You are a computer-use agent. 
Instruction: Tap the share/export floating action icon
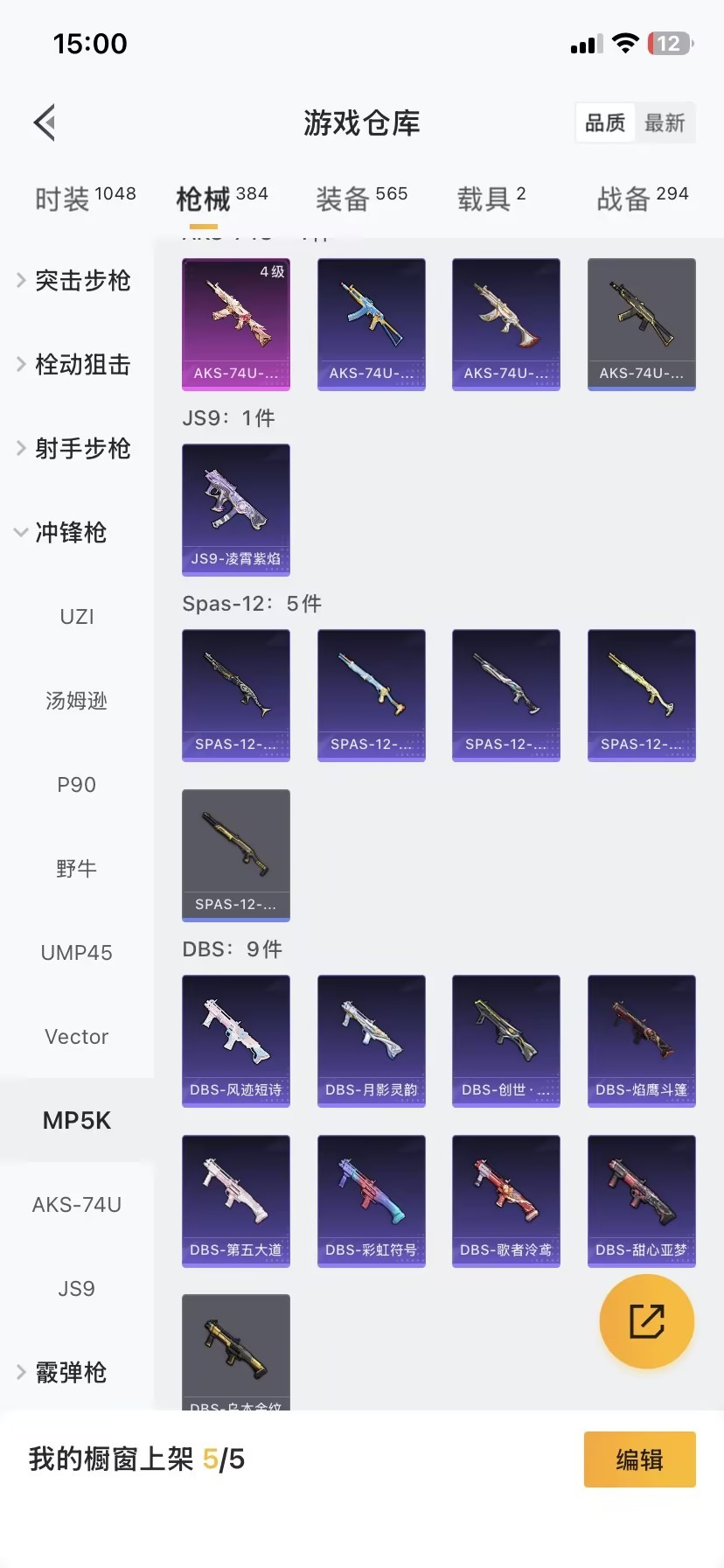(646, 1321)
